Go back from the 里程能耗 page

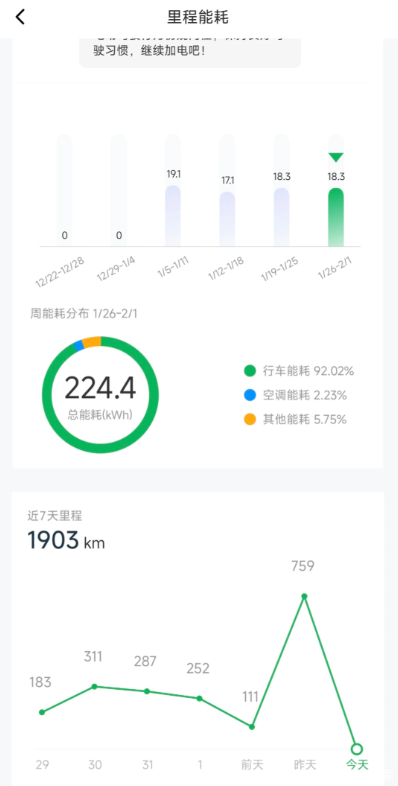20,17
